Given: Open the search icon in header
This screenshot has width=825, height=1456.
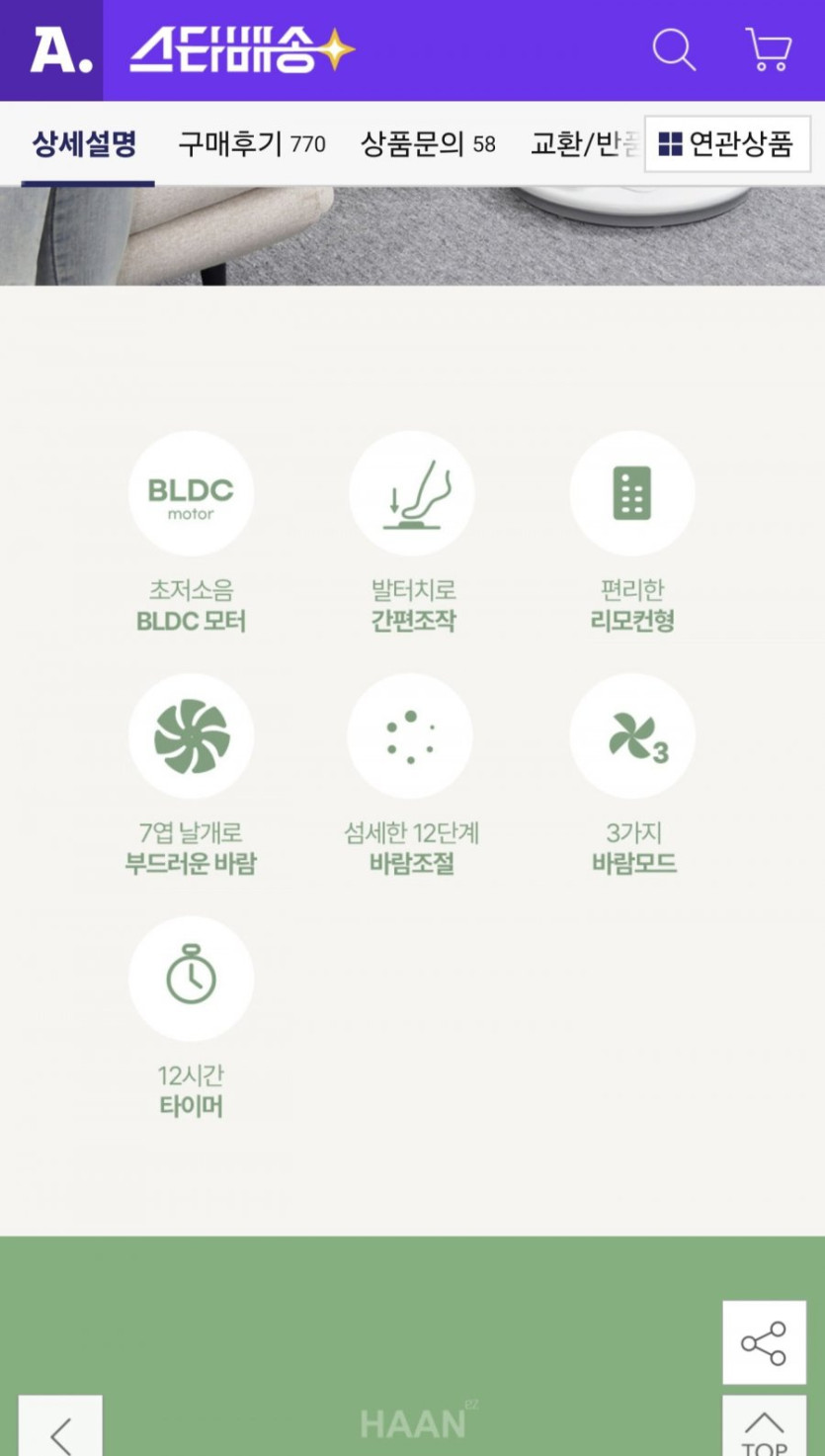Looking at the screenshot, I should point(674,49).
